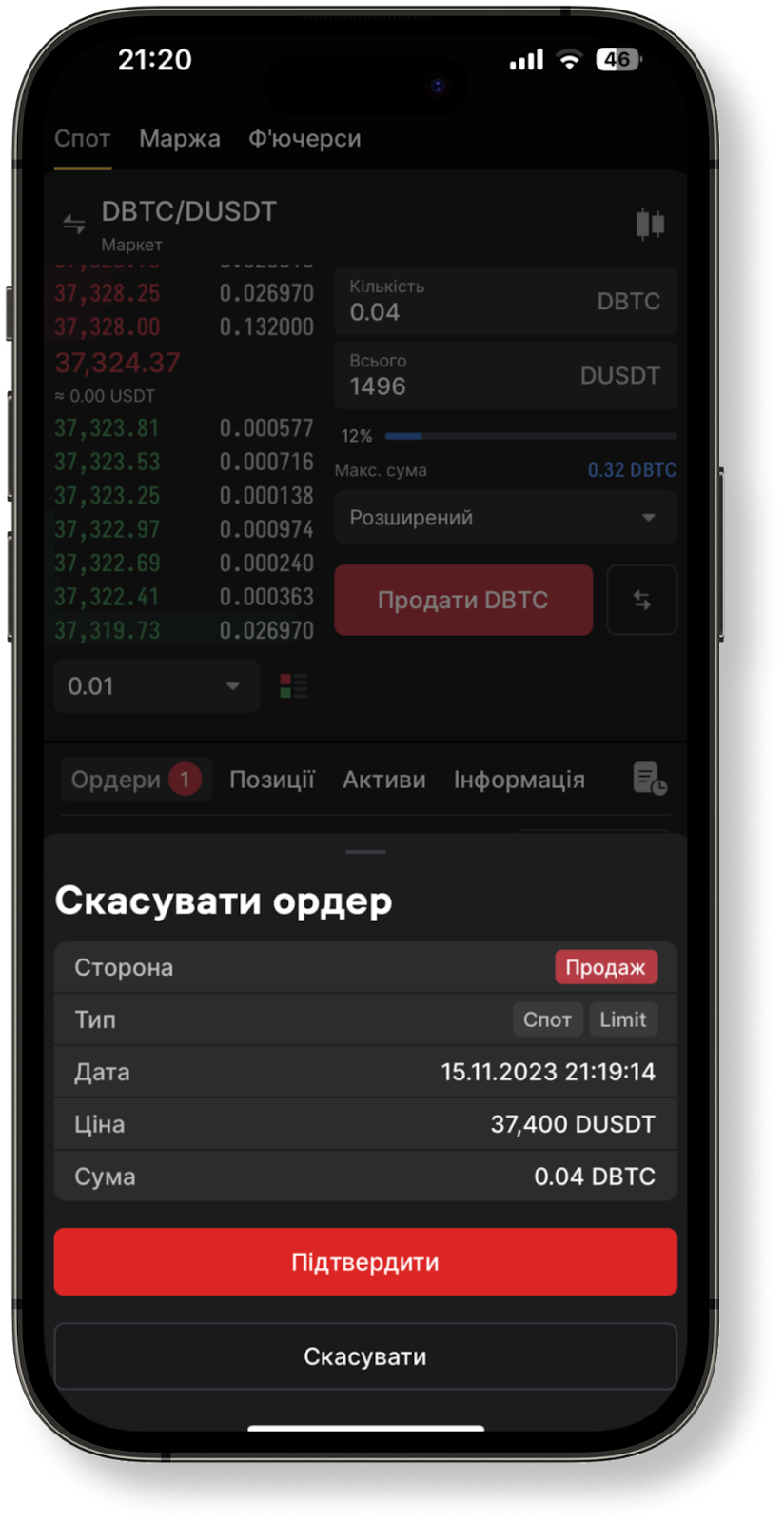Edit the Кількість amount field
The width and height of the screenshot is (784, 1523).
(505, 301)
